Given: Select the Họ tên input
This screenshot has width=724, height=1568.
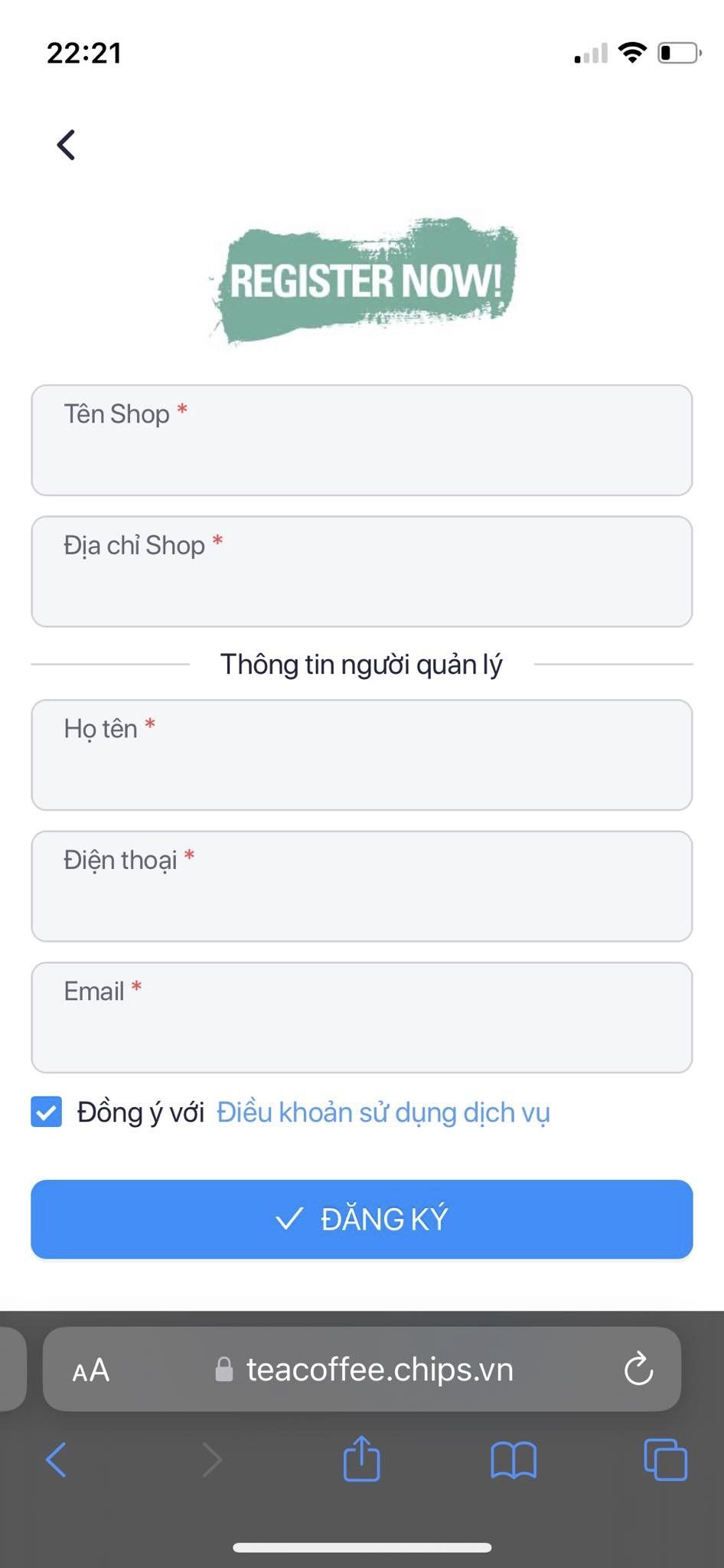Looking at the screenshot, I should coord(362,755).
